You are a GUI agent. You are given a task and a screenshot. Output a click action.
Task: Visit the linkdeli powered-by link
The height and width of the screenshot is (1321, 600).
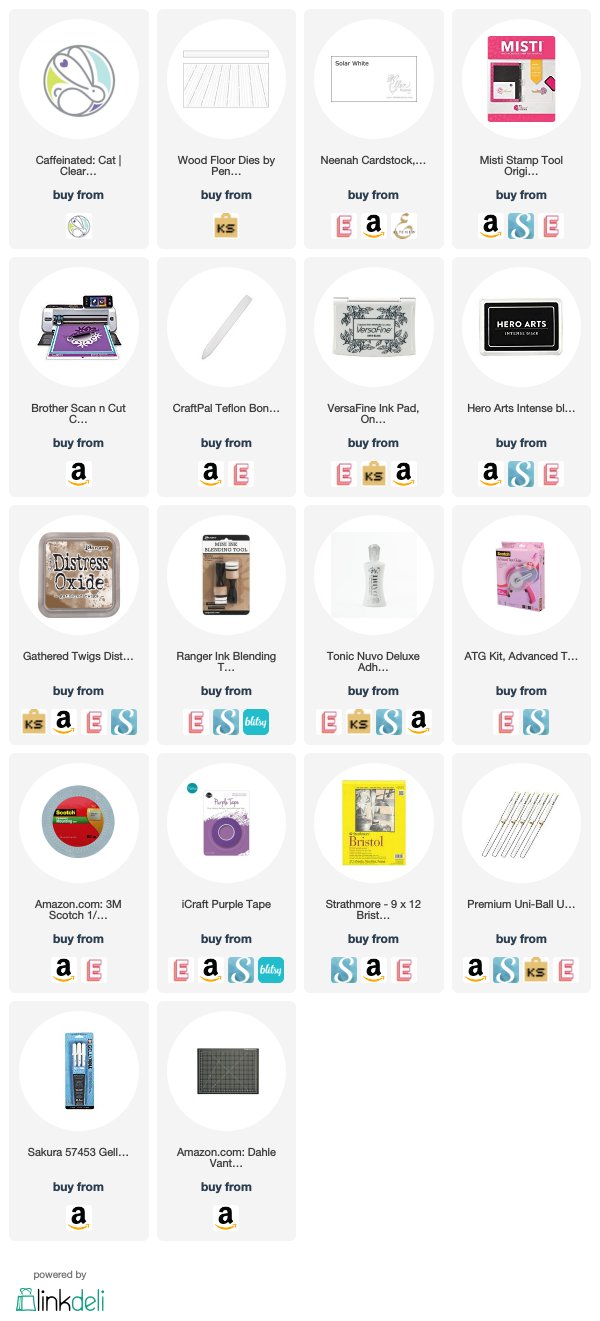[x=61, y=1297]
